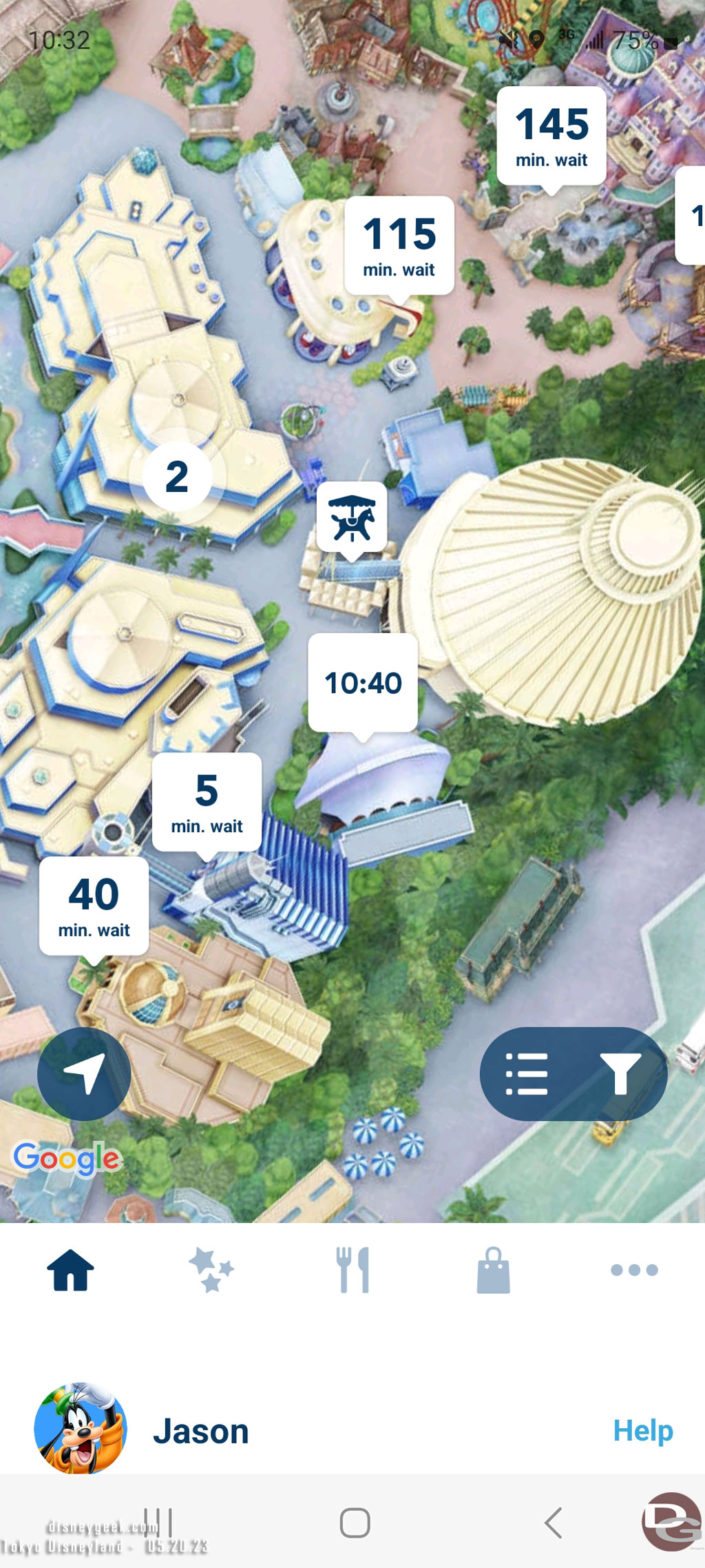
Task: Open the more options tab
Action: (x=634, y=1270)
